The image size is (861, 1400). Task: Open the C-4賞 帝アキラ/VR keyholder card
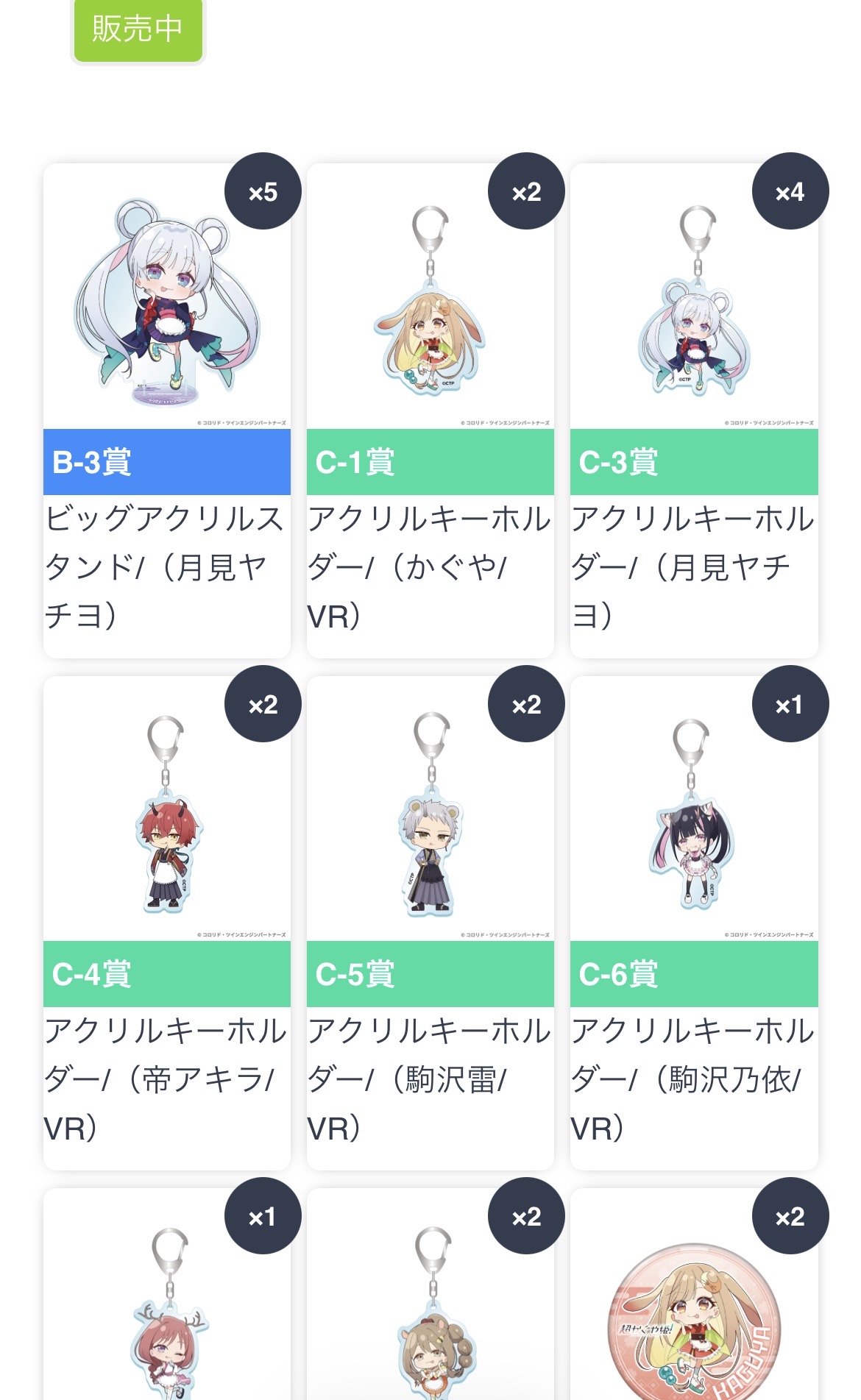pyautogui.click(x=167, y=923)
